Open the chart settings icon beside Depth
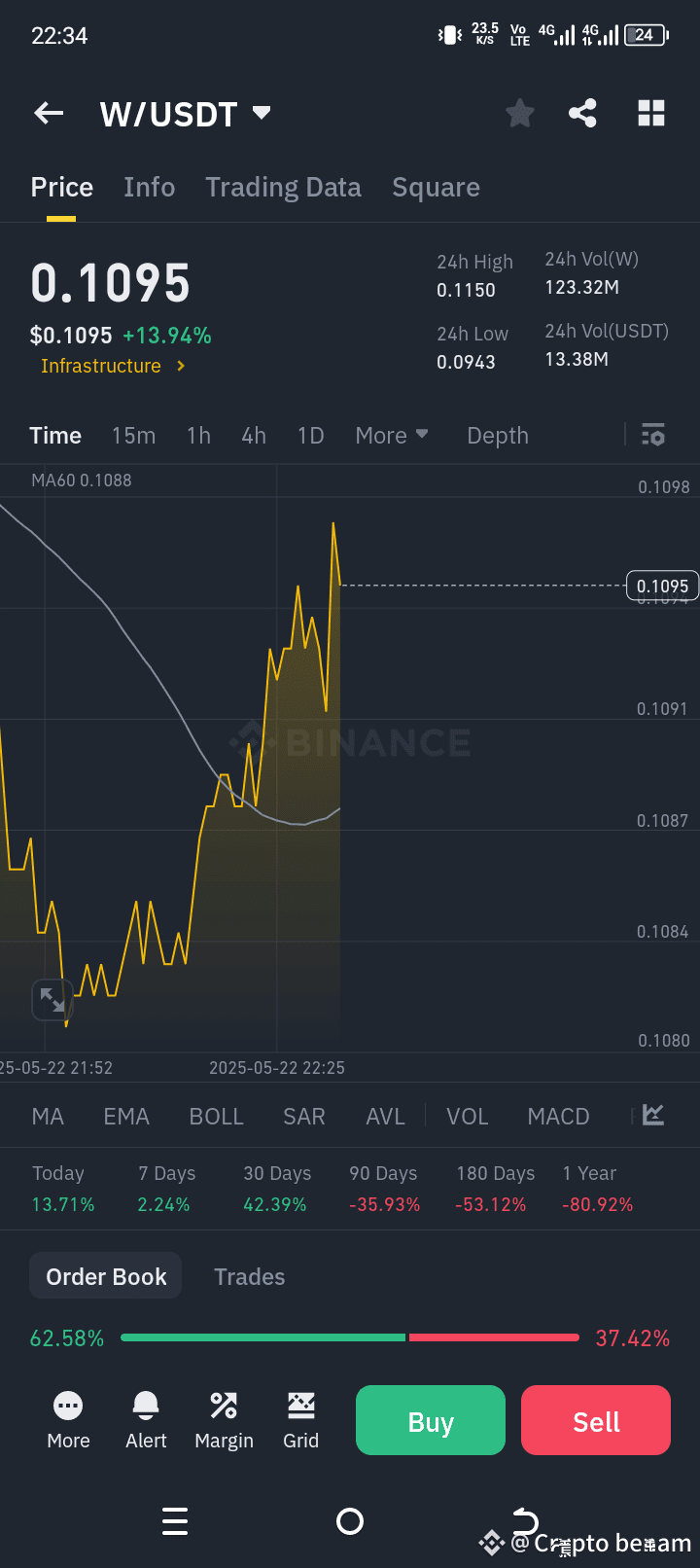The height and width of the screenshot is (1568, 700). pos(652,435)
